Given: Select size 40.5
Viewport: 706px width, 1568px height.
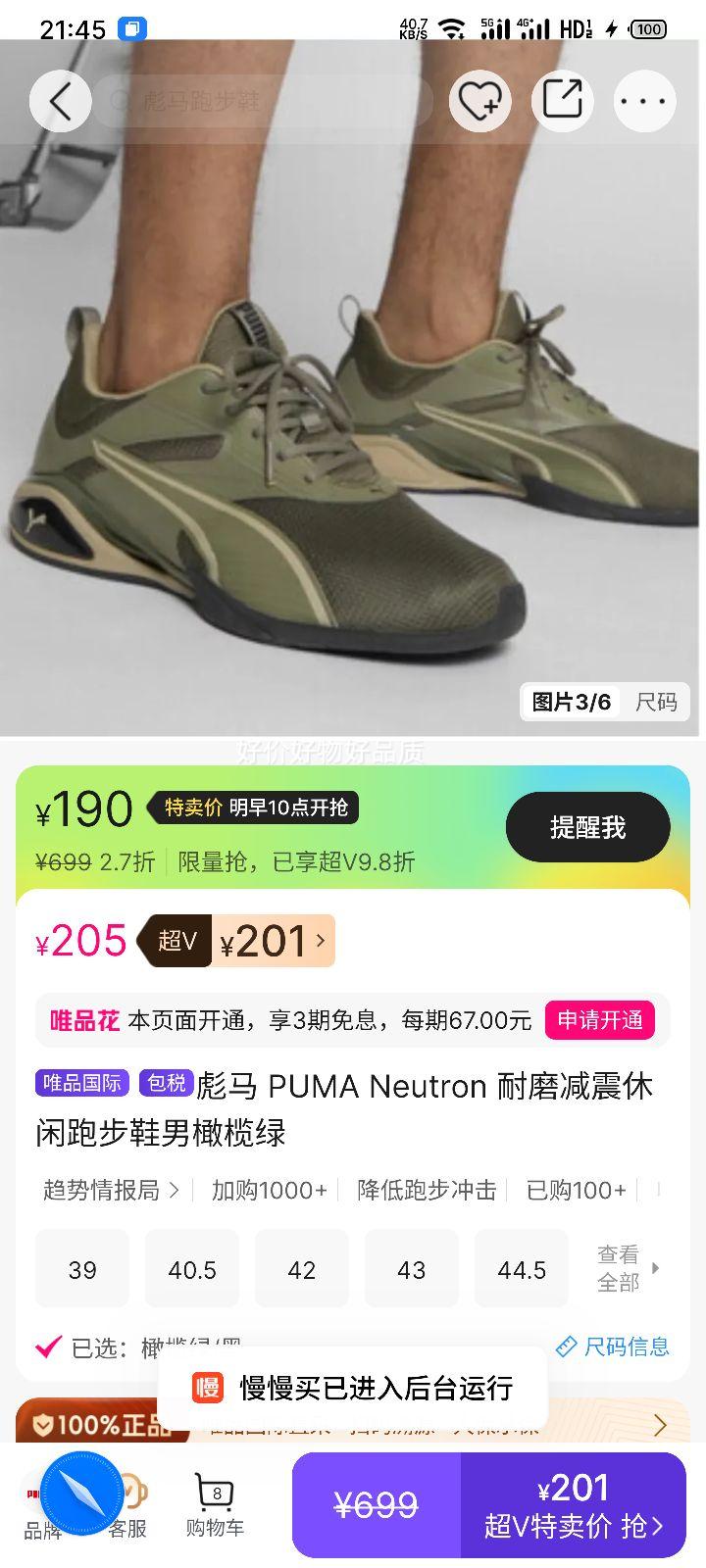Looking at the screenshot, I should pos(191,1268).
